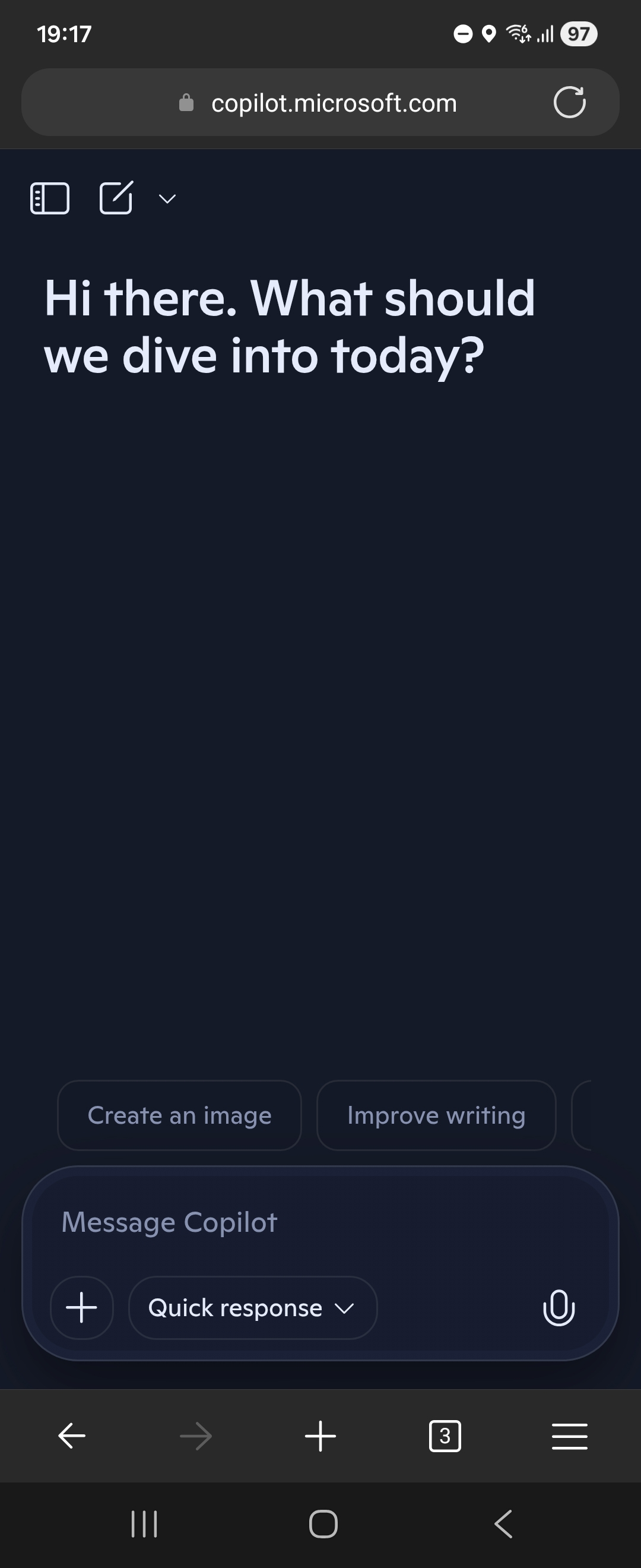Viewport: 641px width, 1568px height.
Task: Select the Improve writing suggestion
Action: click(x=436, y=1115)
